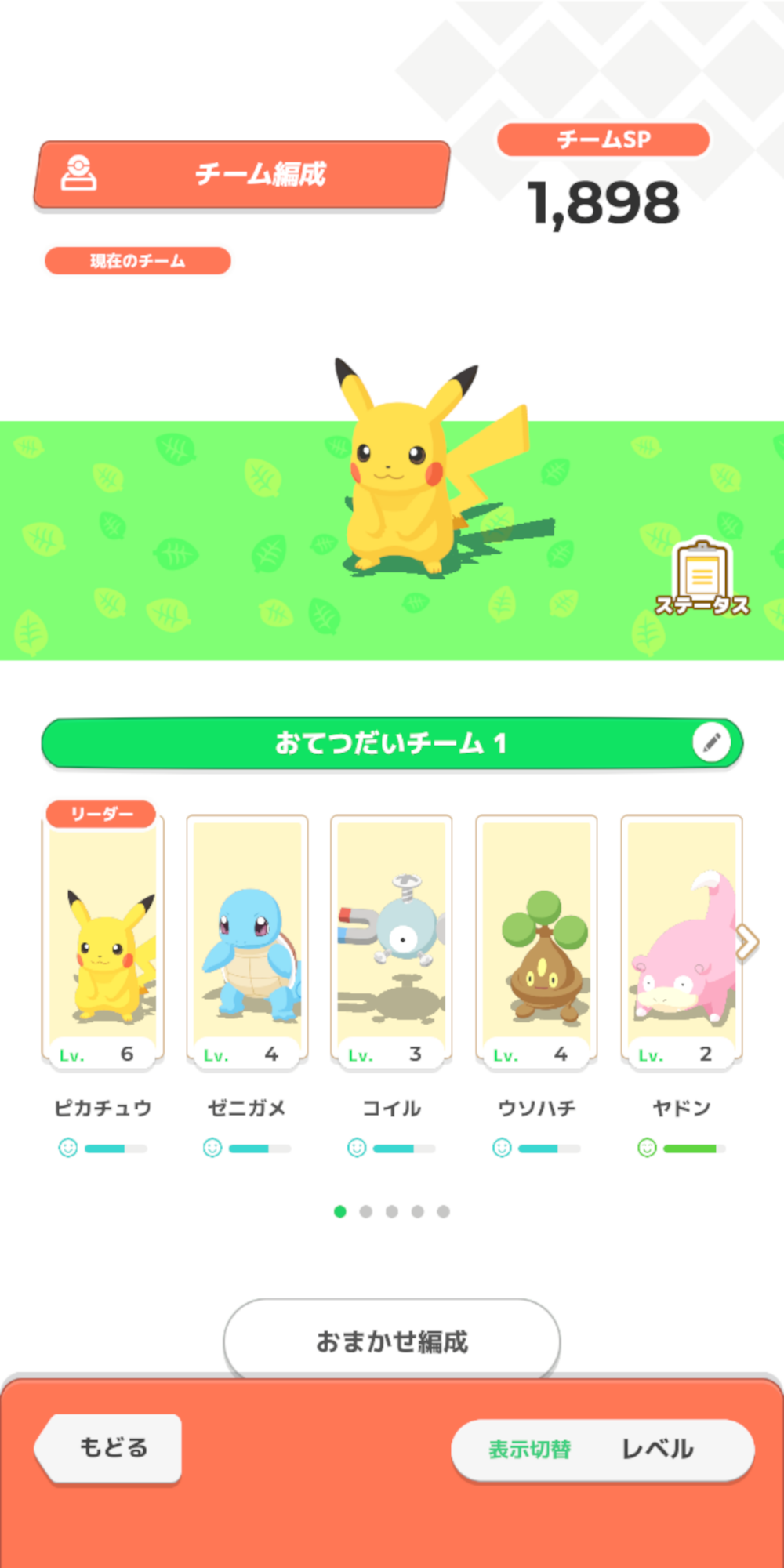Edit the おてつだいチーム 1 name
Viewport: 784px width, 1568px height.
pos(711,742)
